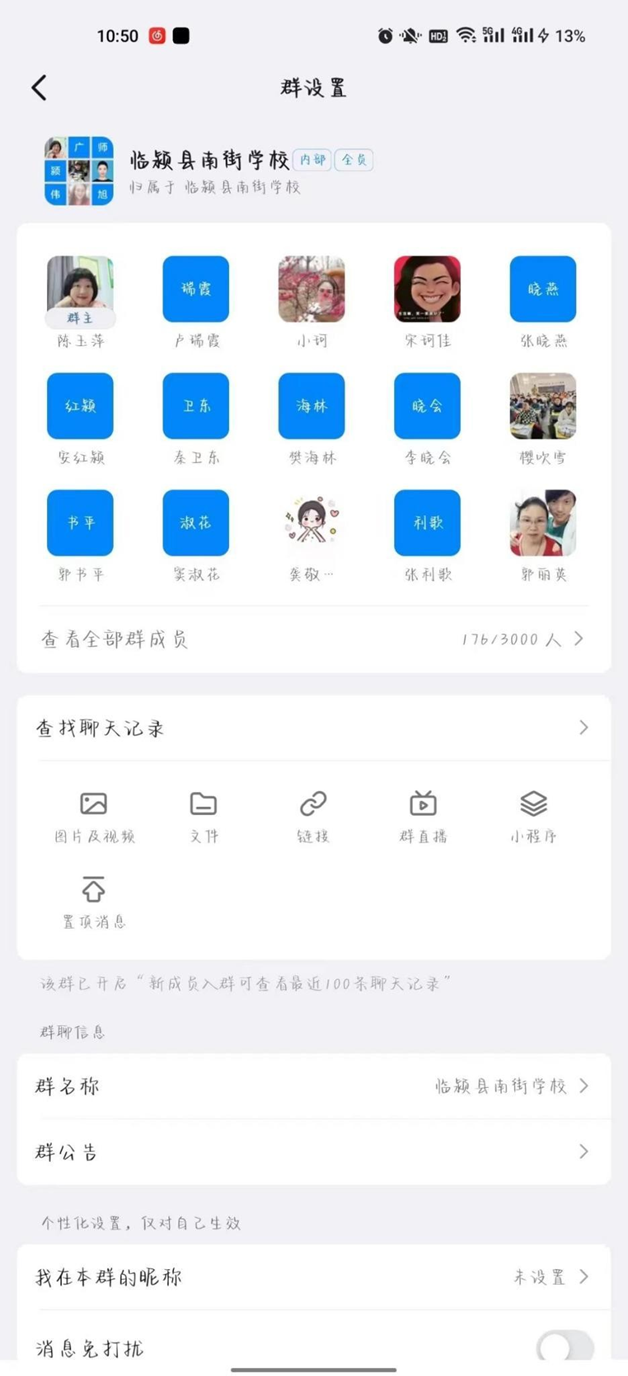
Task: Open shared 文件 list
Action: click(x=204, y=815)
